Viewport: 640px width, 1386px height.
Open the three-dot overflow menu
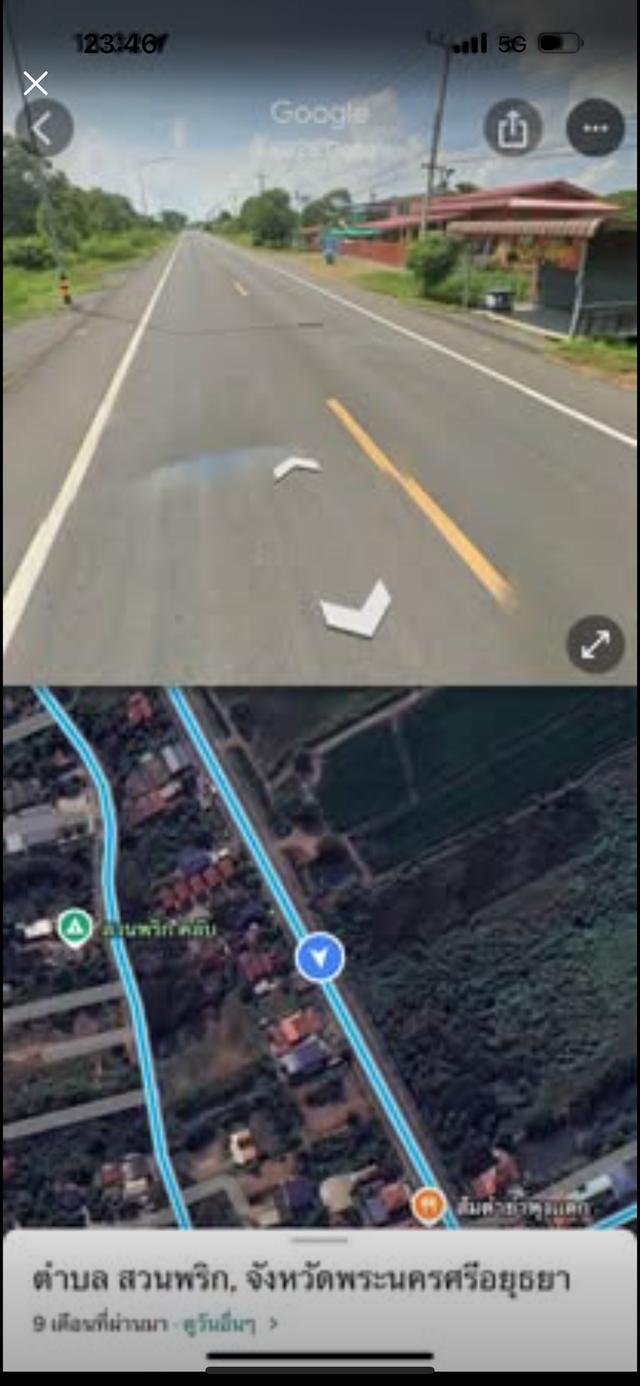595,128
